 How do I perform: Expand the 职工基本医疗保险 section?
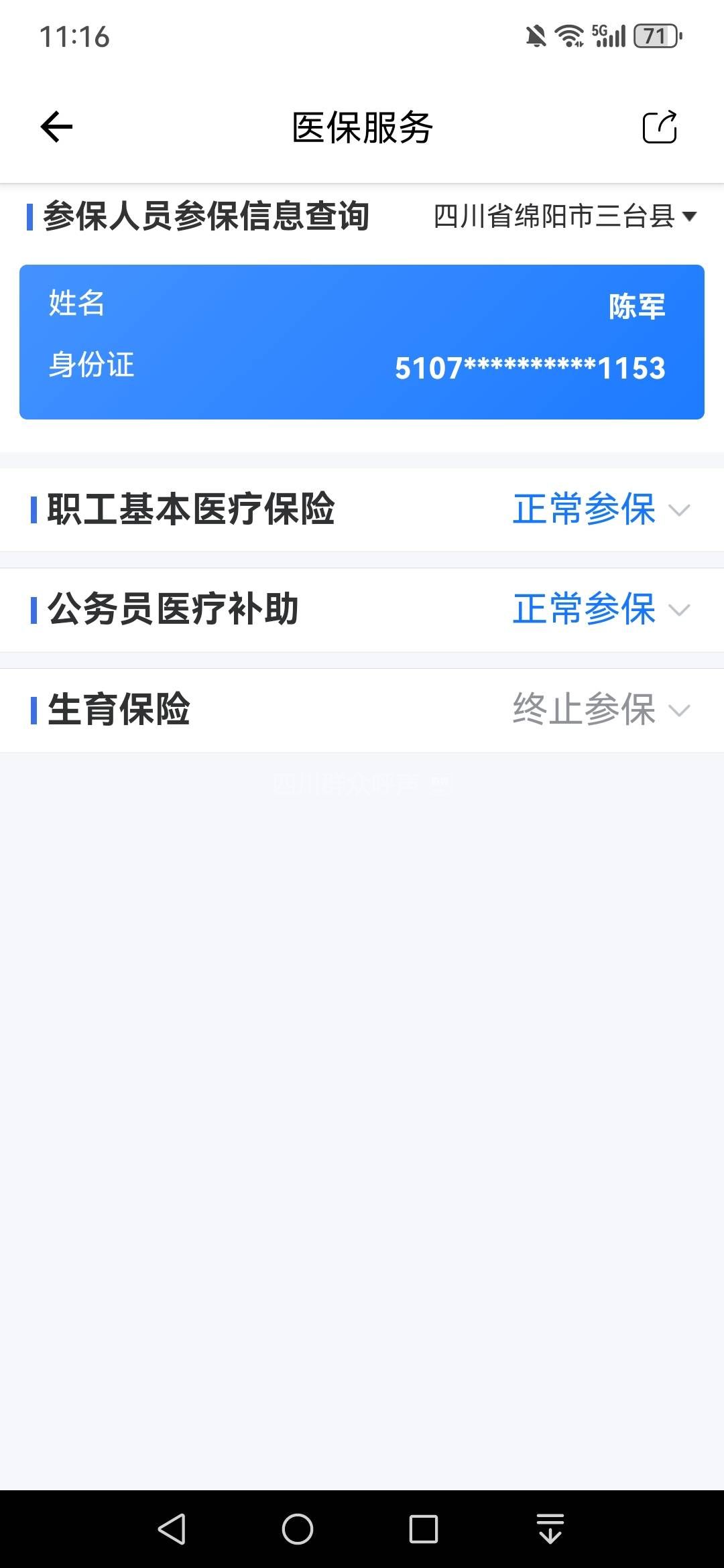[x=678, y=511]
